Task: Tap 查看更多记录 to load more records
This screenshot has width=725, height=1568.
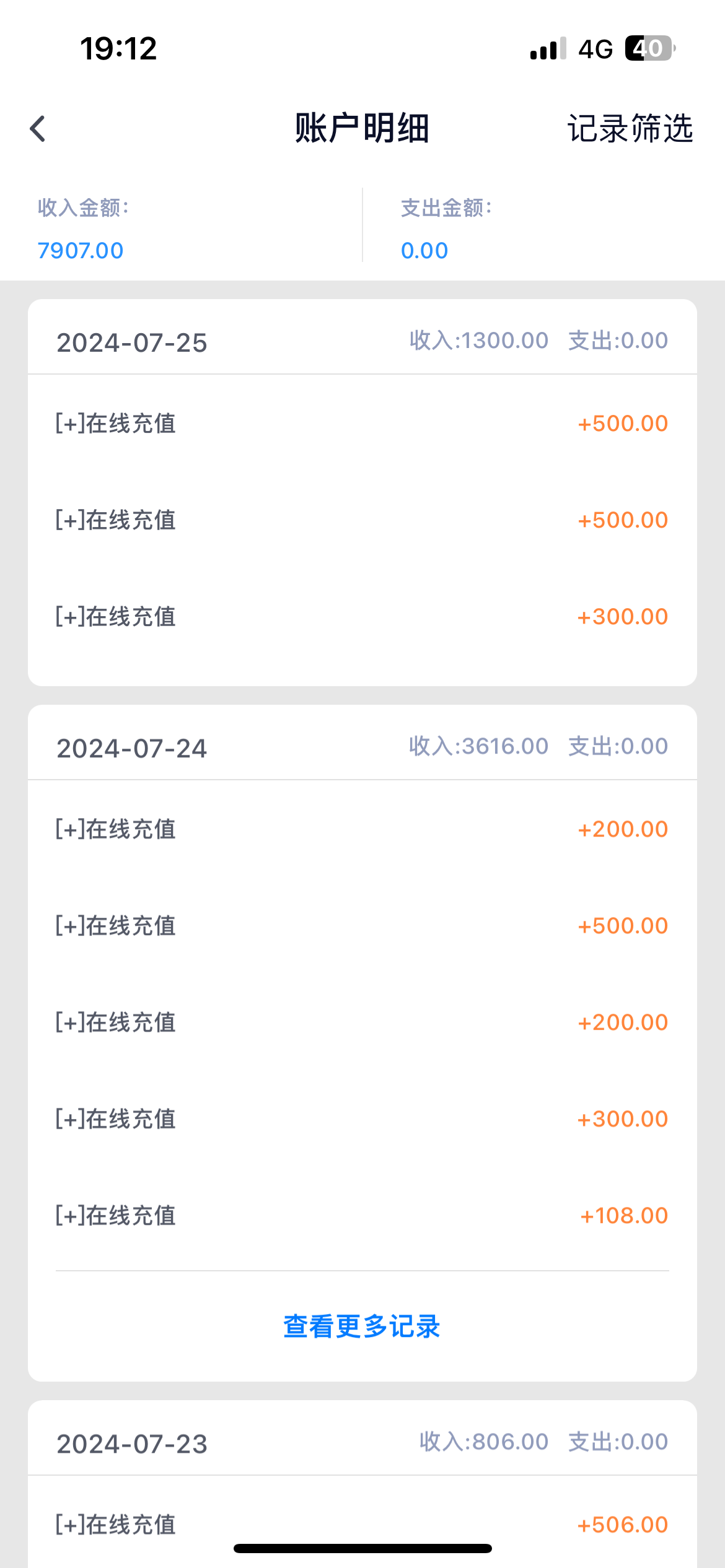Action: point(362,1326)
